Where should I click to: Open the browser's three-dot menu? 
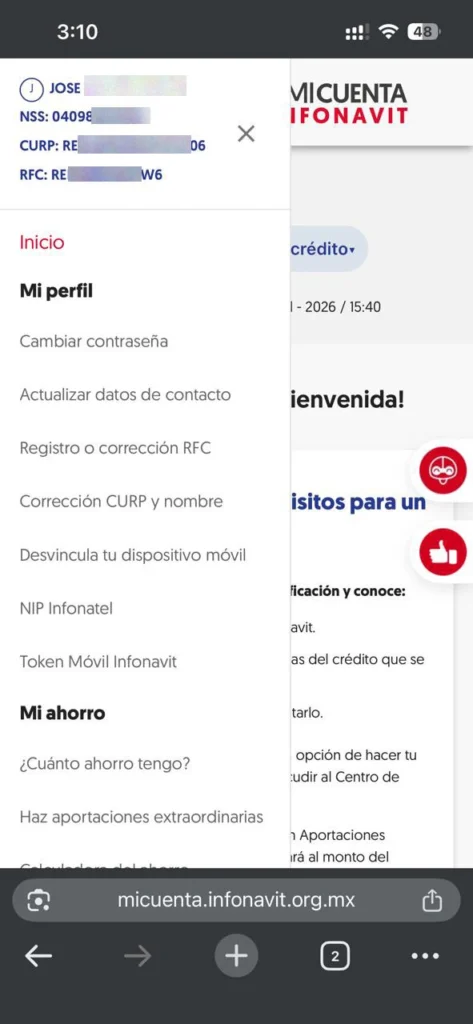pos(425,957)
